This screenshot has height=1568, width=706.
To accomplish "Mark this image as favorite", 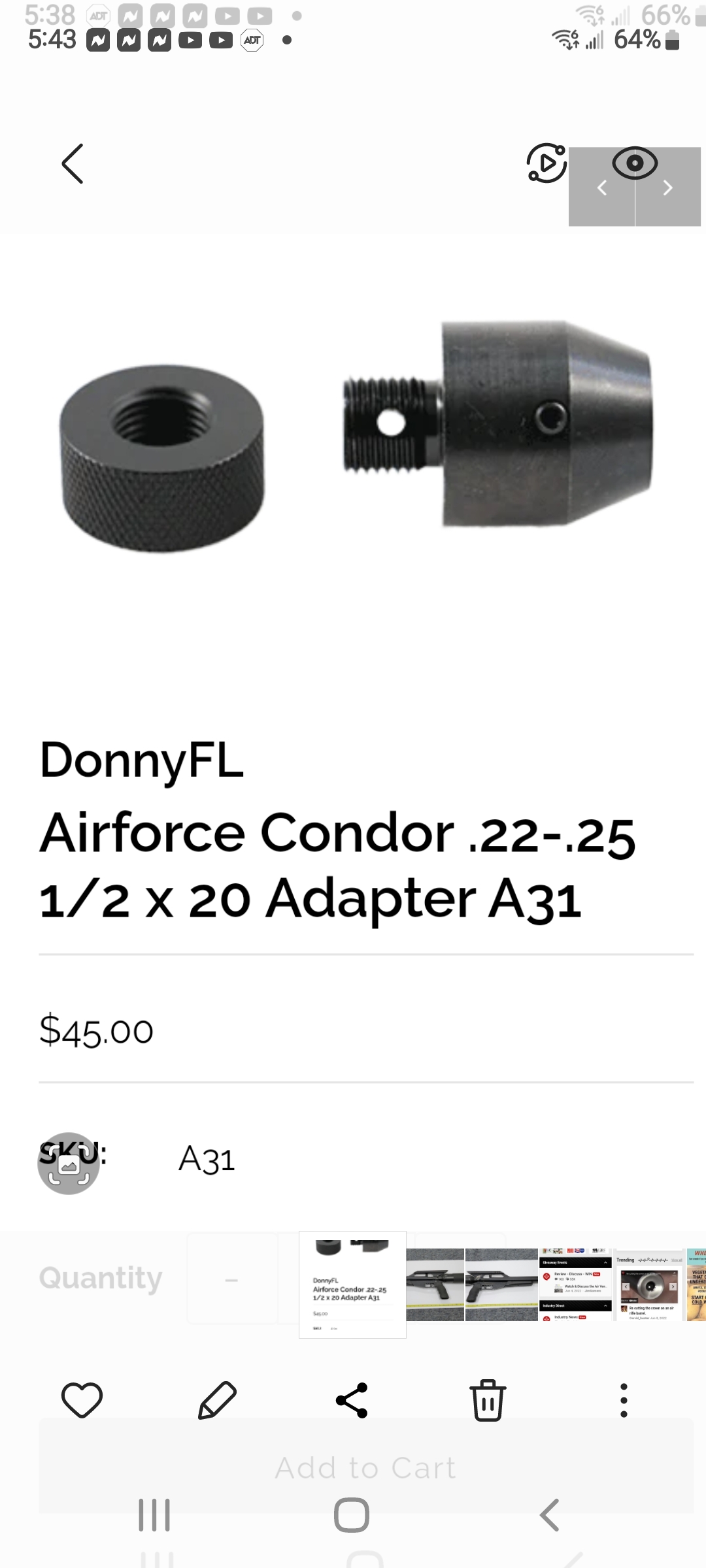I will click(82, 1399).
